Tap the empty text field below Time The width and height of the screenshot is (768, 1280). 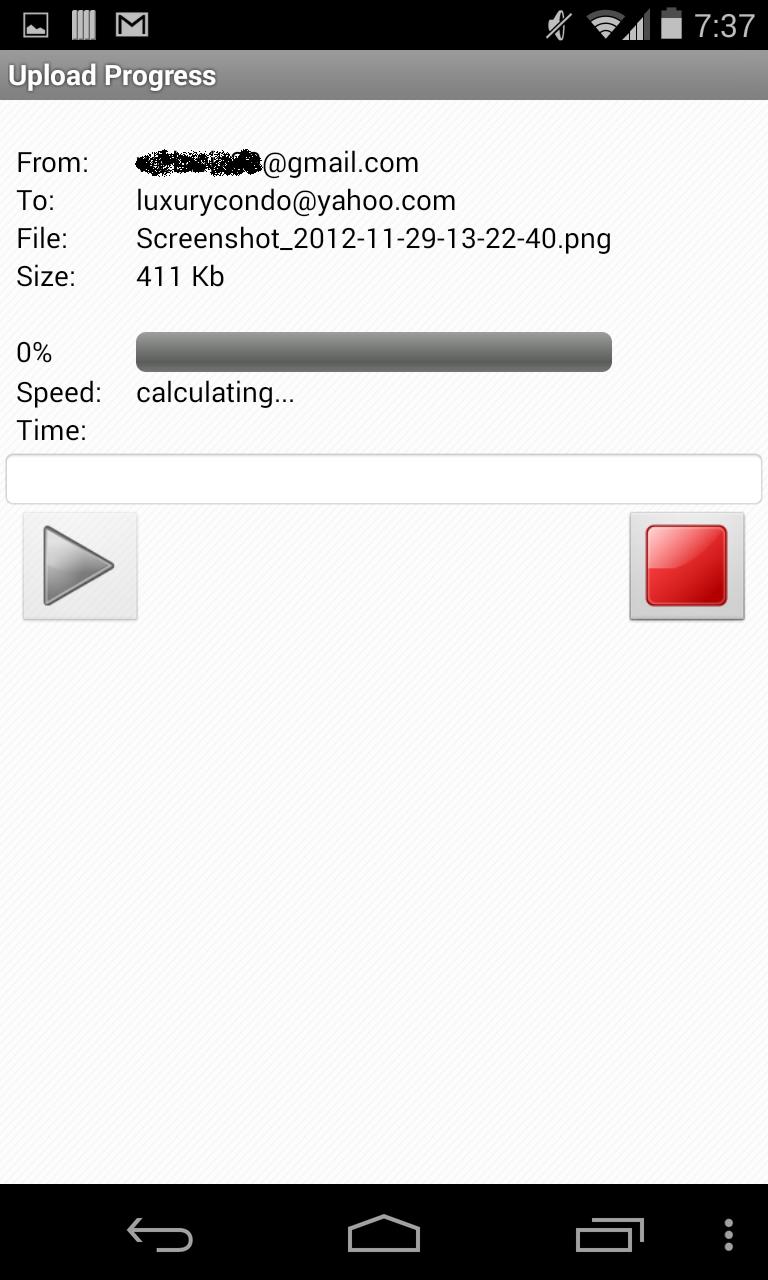pos(384,480)
